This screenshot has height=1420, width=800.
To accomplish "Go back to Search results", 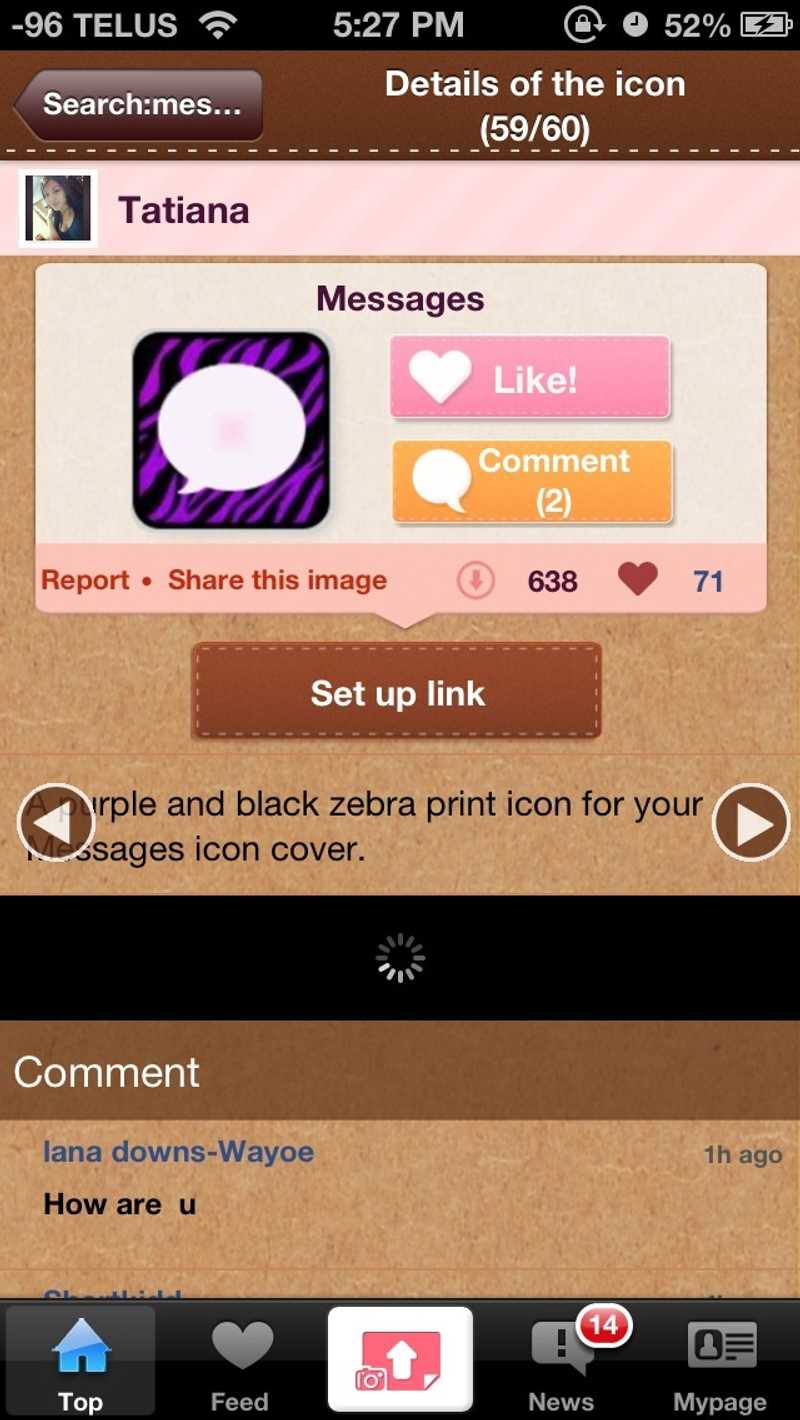I will pyautogui.click(x=140, y=104).
